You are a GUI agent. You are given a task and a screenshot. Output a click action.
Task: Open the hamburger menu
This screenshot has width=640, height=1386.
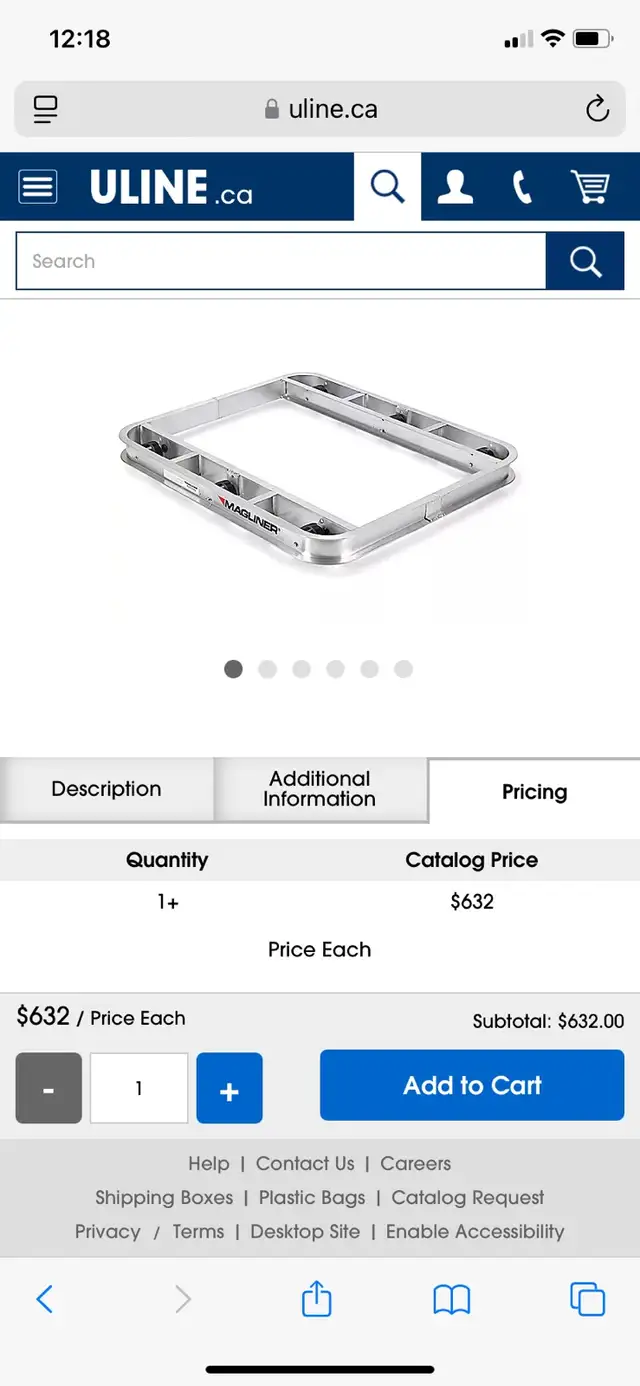(38, 186)
